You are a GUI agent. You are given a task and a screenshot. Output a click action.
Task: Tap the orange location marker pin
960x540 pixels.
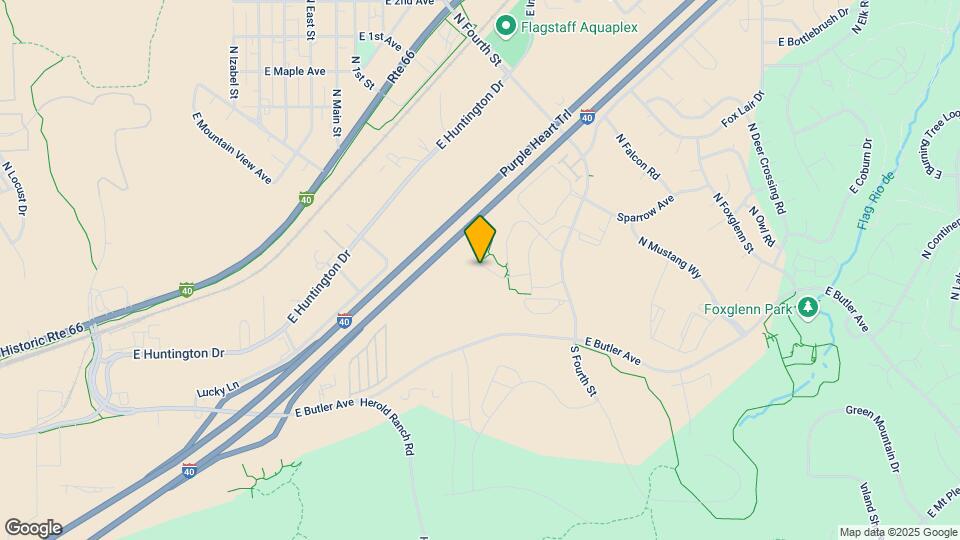click(x=480, y=240)
